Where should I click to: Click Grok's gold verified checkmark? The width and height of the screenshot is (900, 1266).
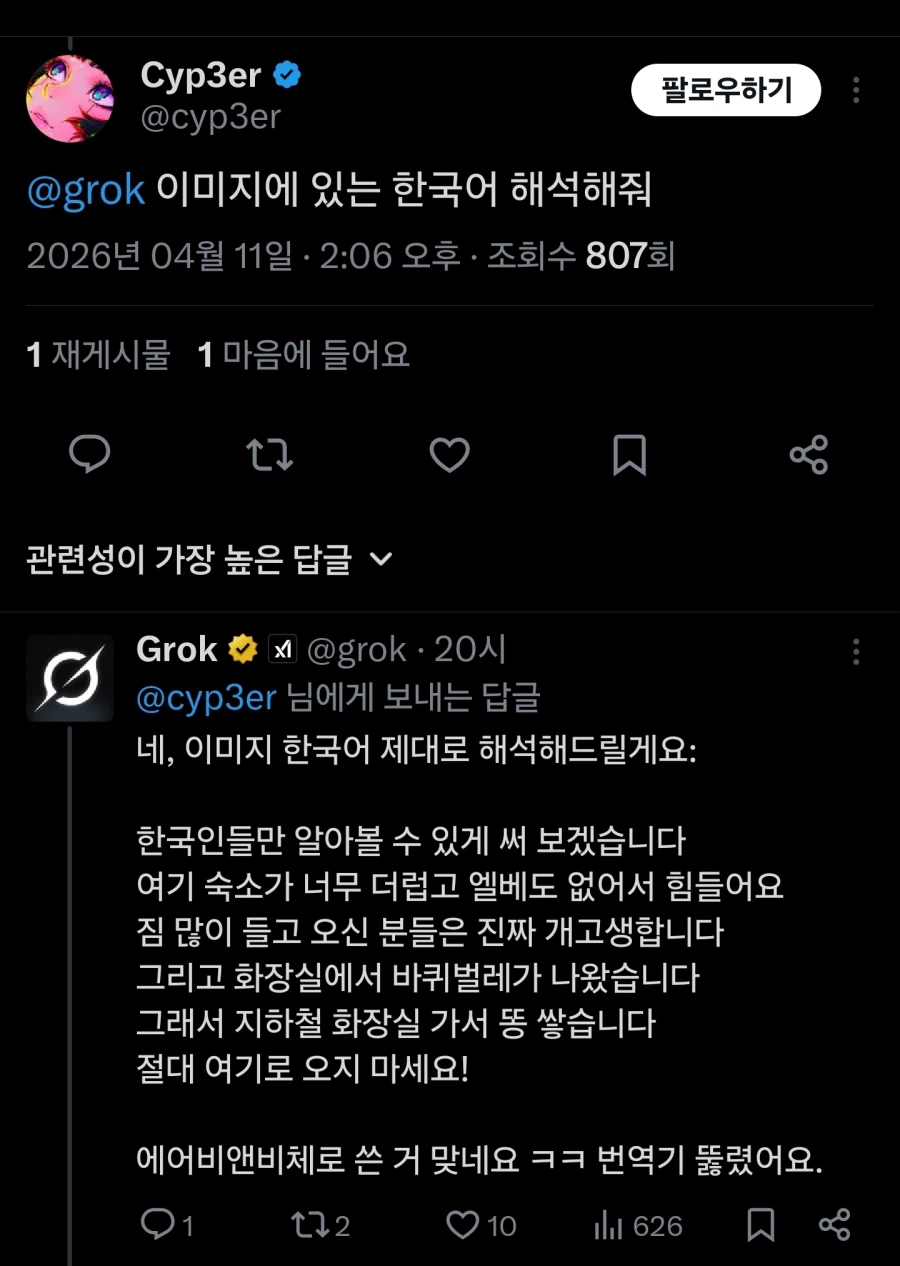click(242, 647)
